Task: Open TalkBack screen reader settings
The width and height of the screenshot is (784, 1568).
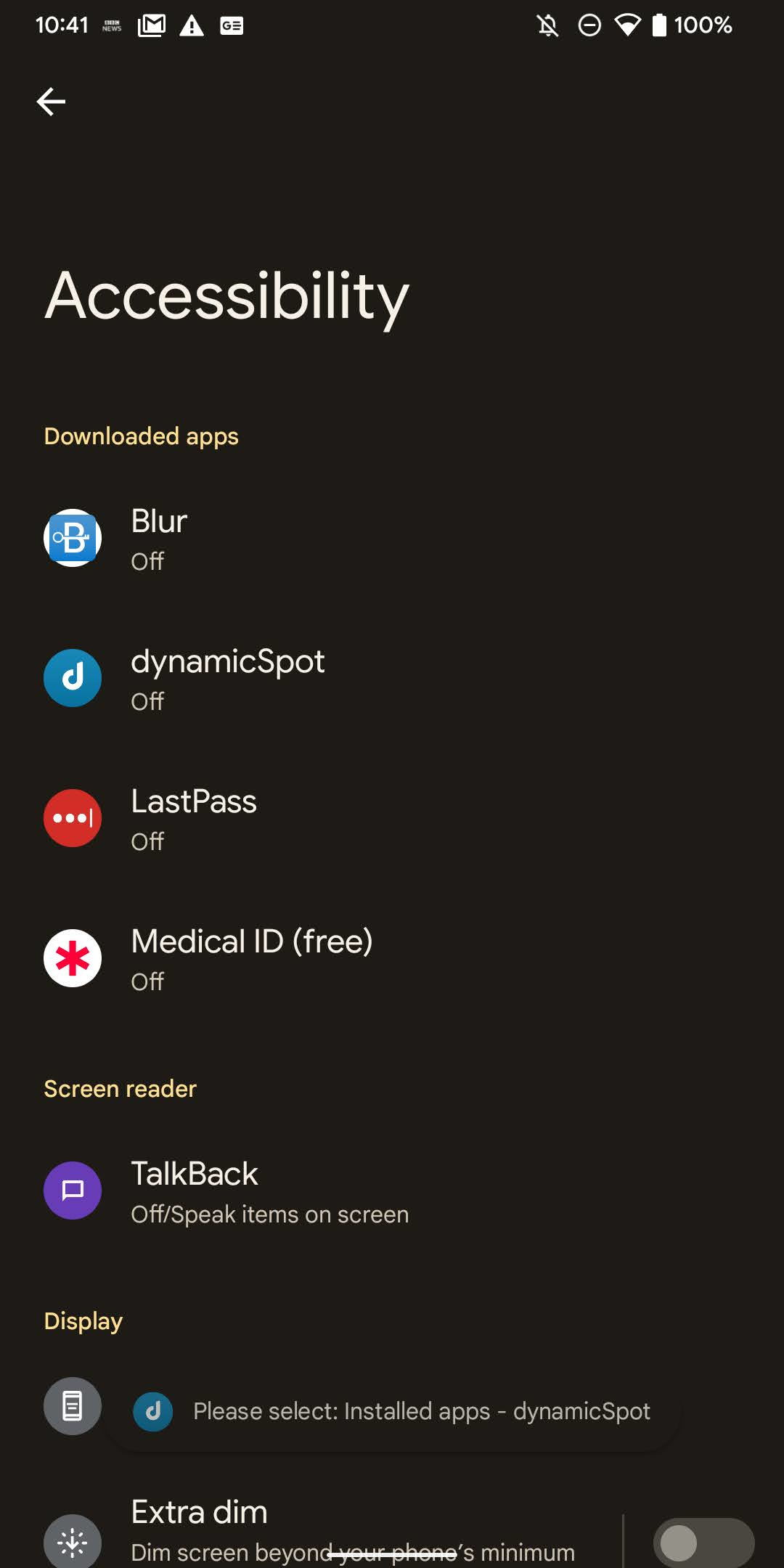Action: [x=392, y=1191]
